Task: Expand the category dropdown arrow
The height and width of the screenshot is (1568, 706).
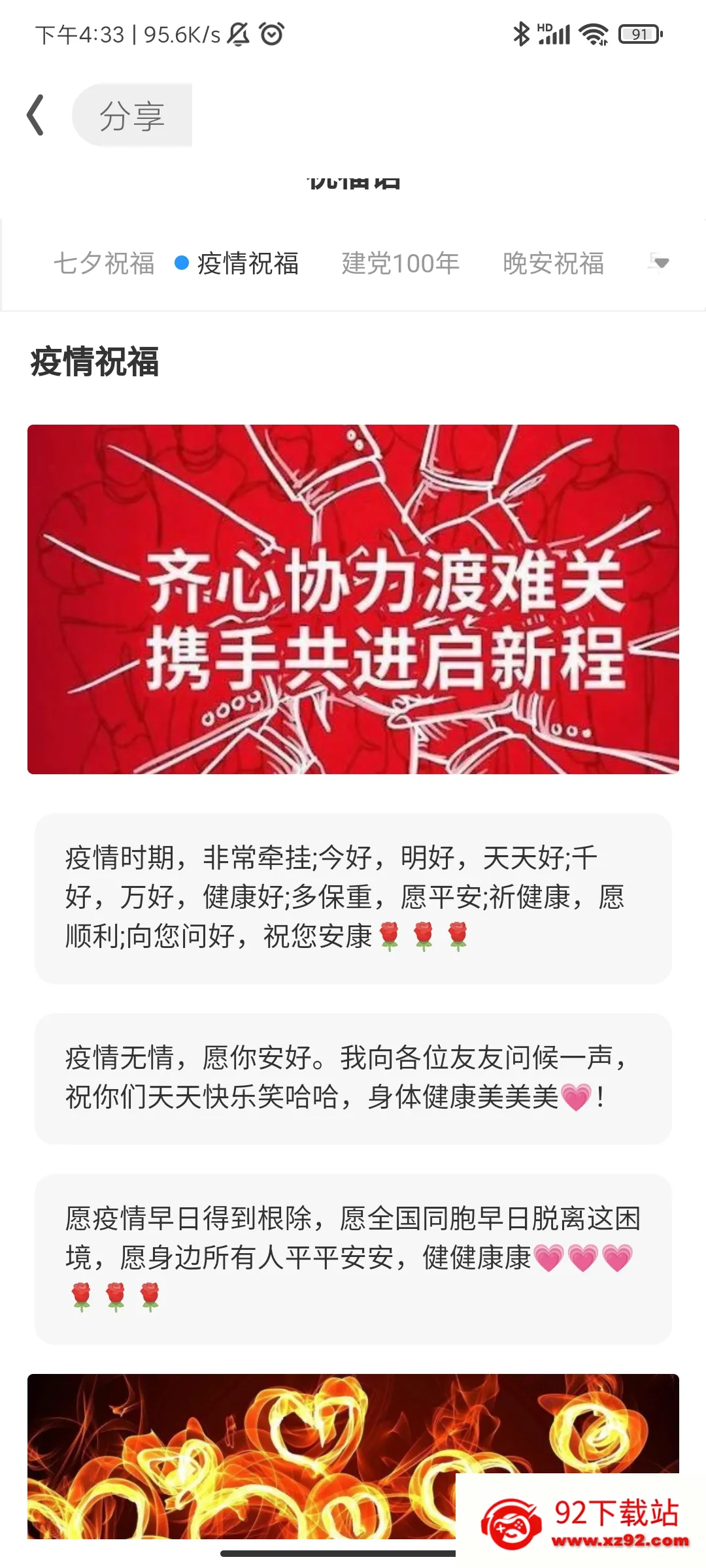Action: pyautogui.click(x=660, y=262)
